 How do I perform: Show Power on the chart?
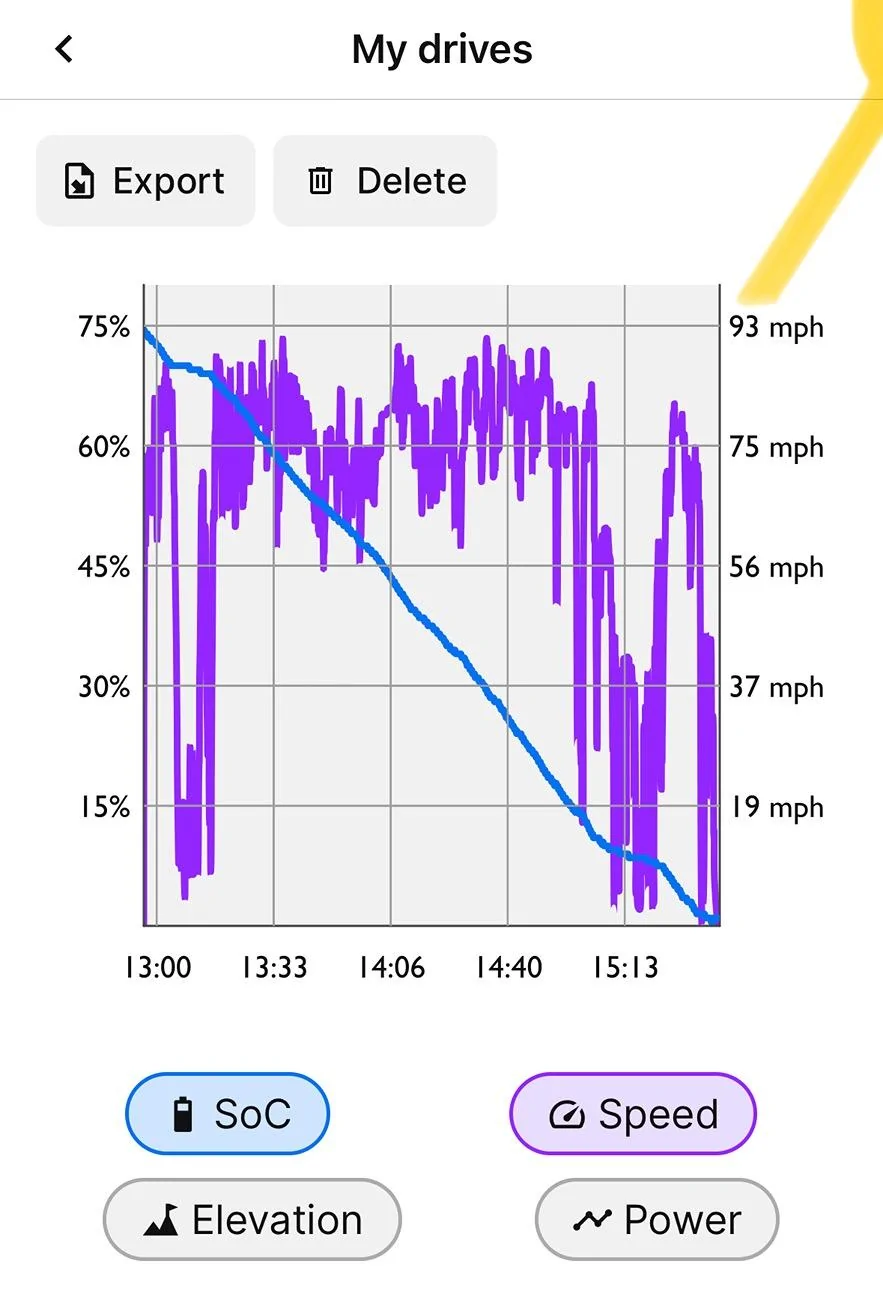click(656, 1220)
